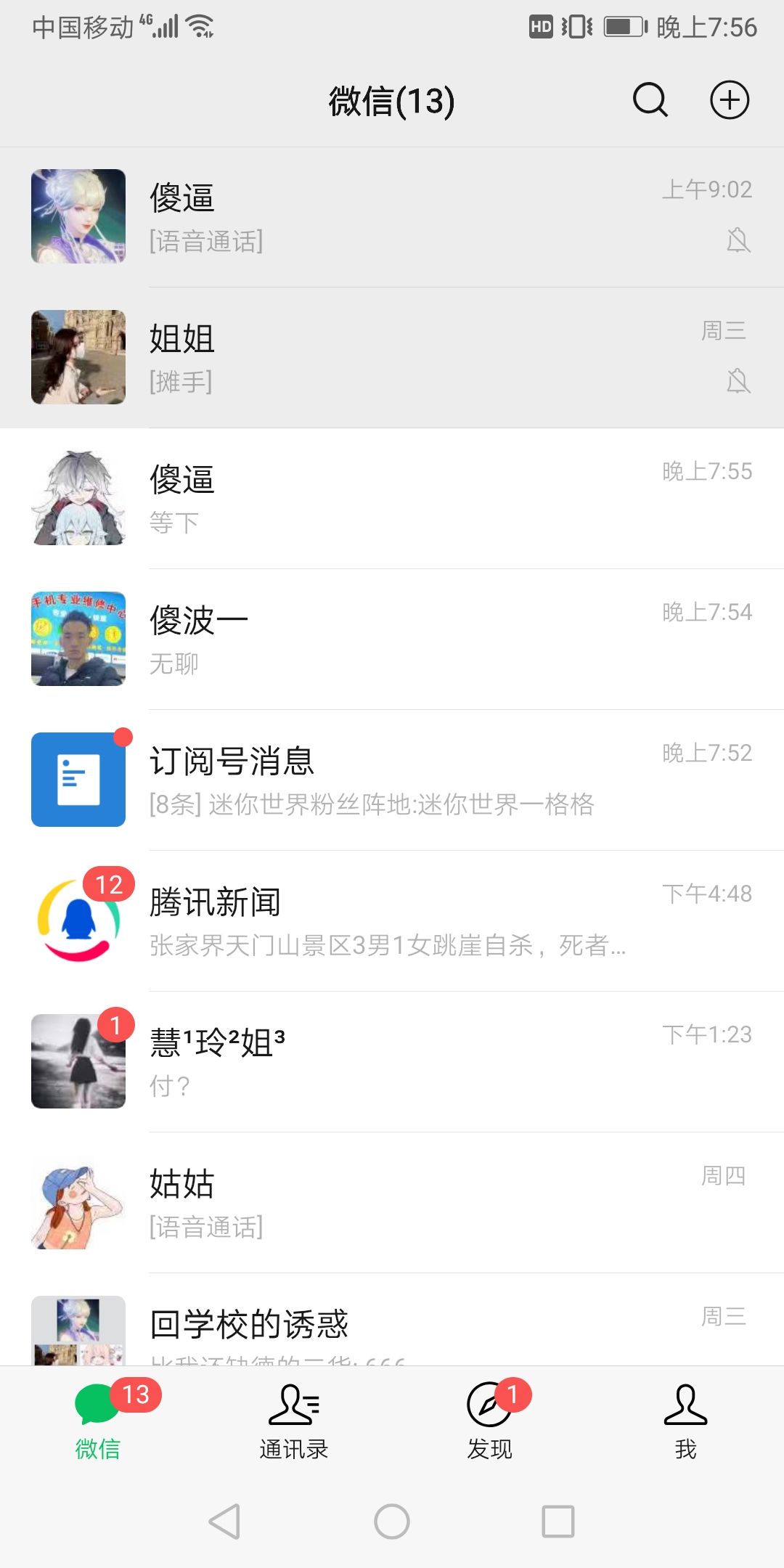
Task: Tap the plus add icon
Action: point(729,100)
